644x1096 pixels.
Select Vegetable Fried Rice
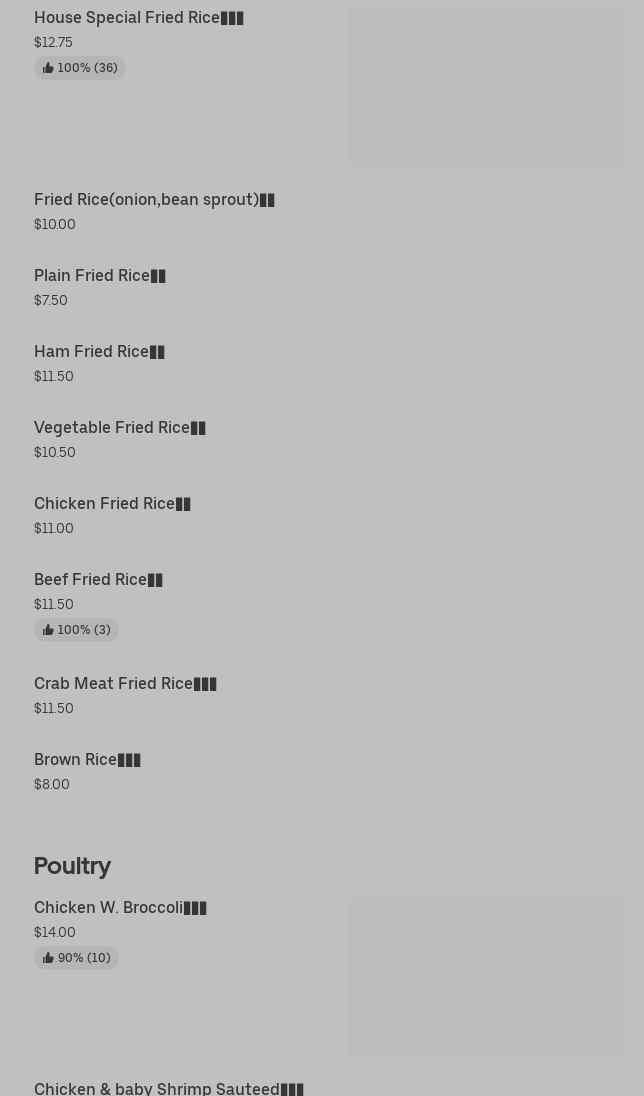tap(119, 428)
